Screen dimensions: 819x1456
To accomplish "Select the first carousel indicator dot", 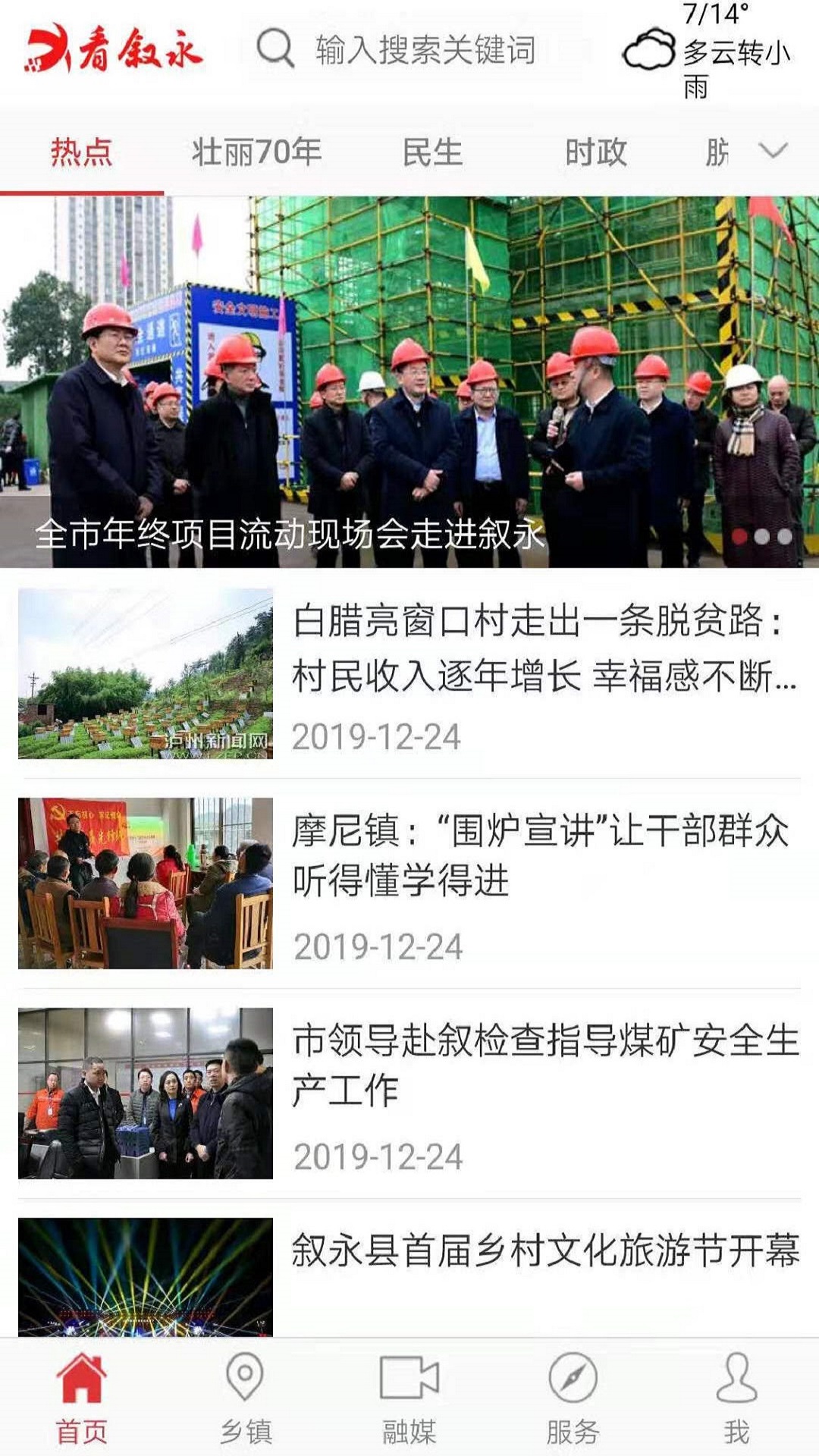I will tap(741, 538).
